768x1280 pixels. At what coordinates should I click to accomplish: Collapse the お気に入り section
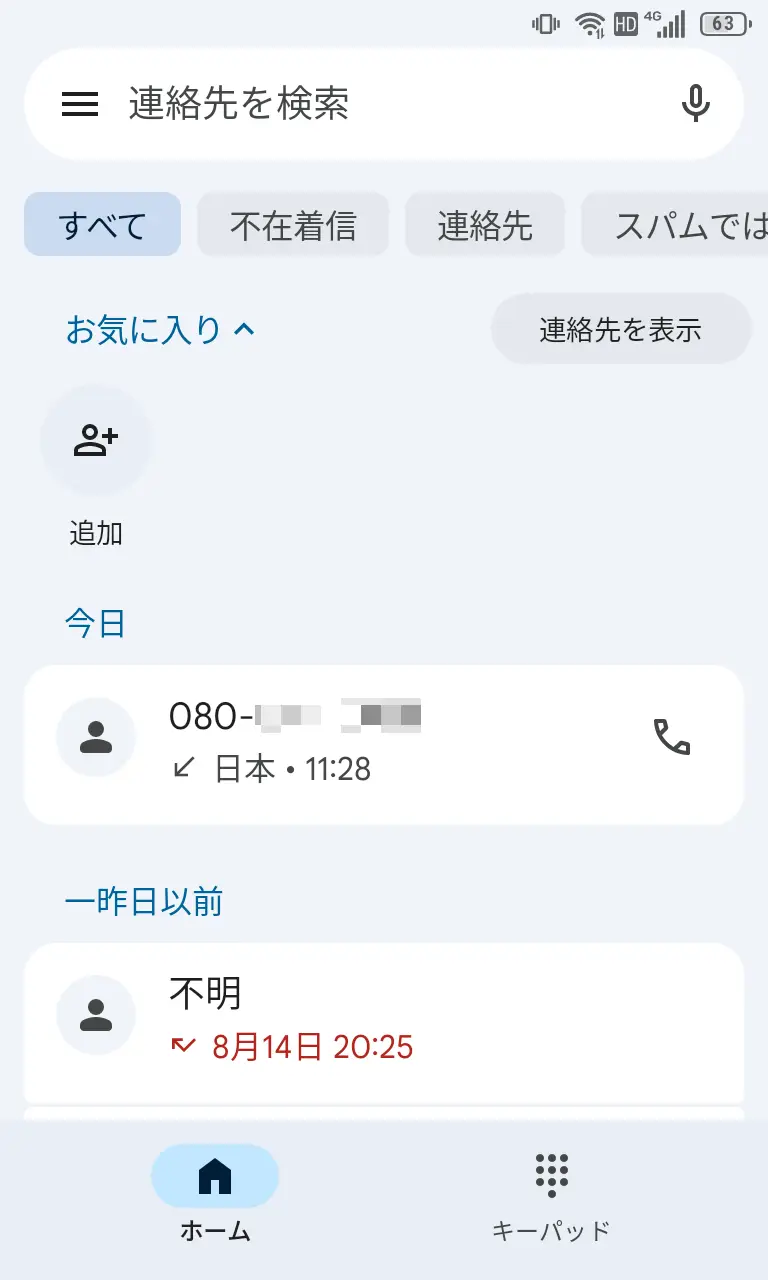[160, 329]
